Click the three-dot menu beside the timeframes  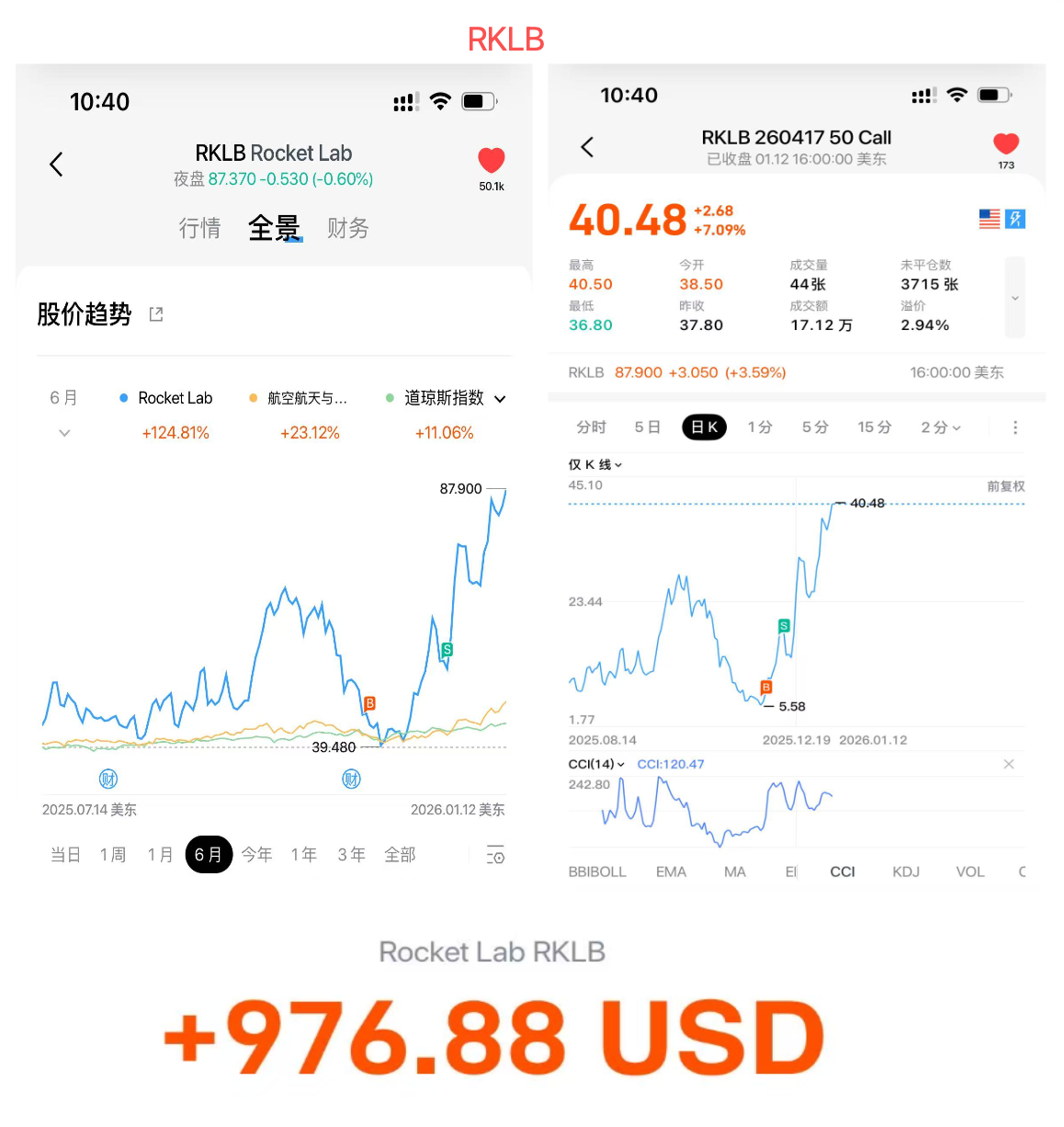(x=1015, y=427)
